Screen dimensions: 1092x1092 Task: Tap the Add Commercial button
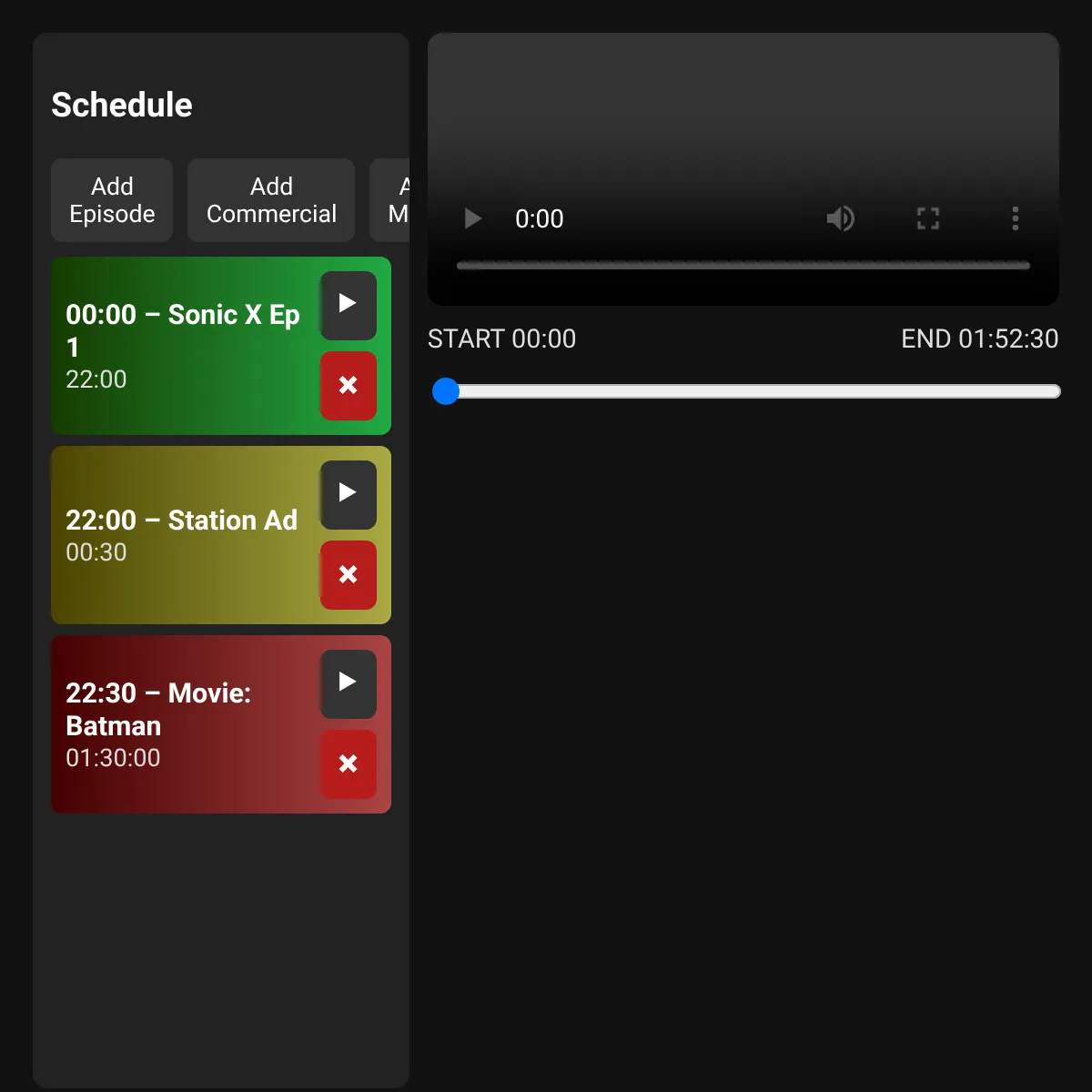point(271,200)
